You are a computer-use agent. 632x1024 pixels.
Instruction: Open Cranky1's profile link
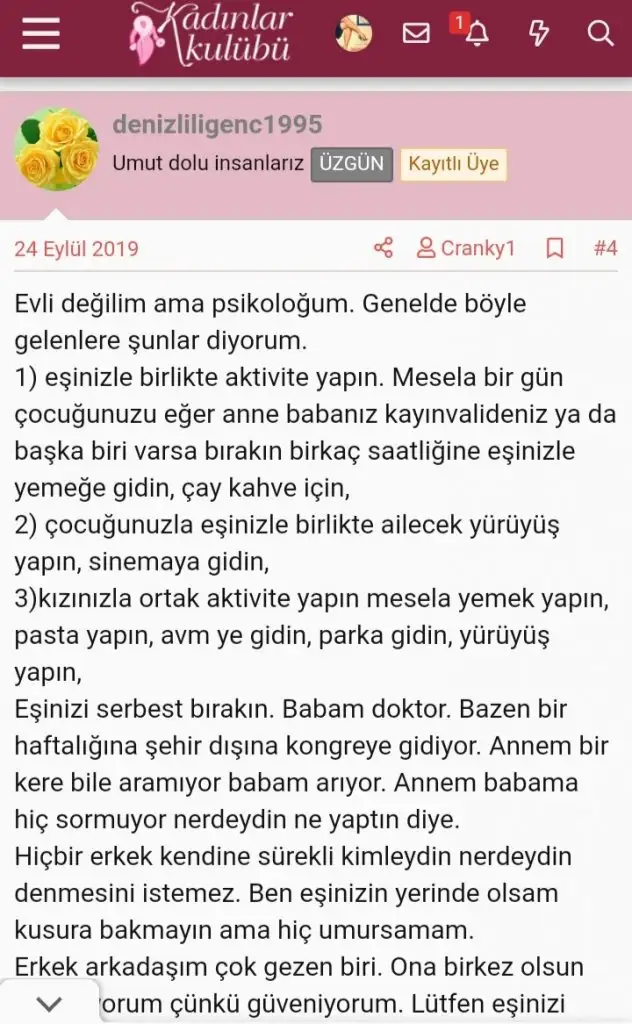point(466,248)
